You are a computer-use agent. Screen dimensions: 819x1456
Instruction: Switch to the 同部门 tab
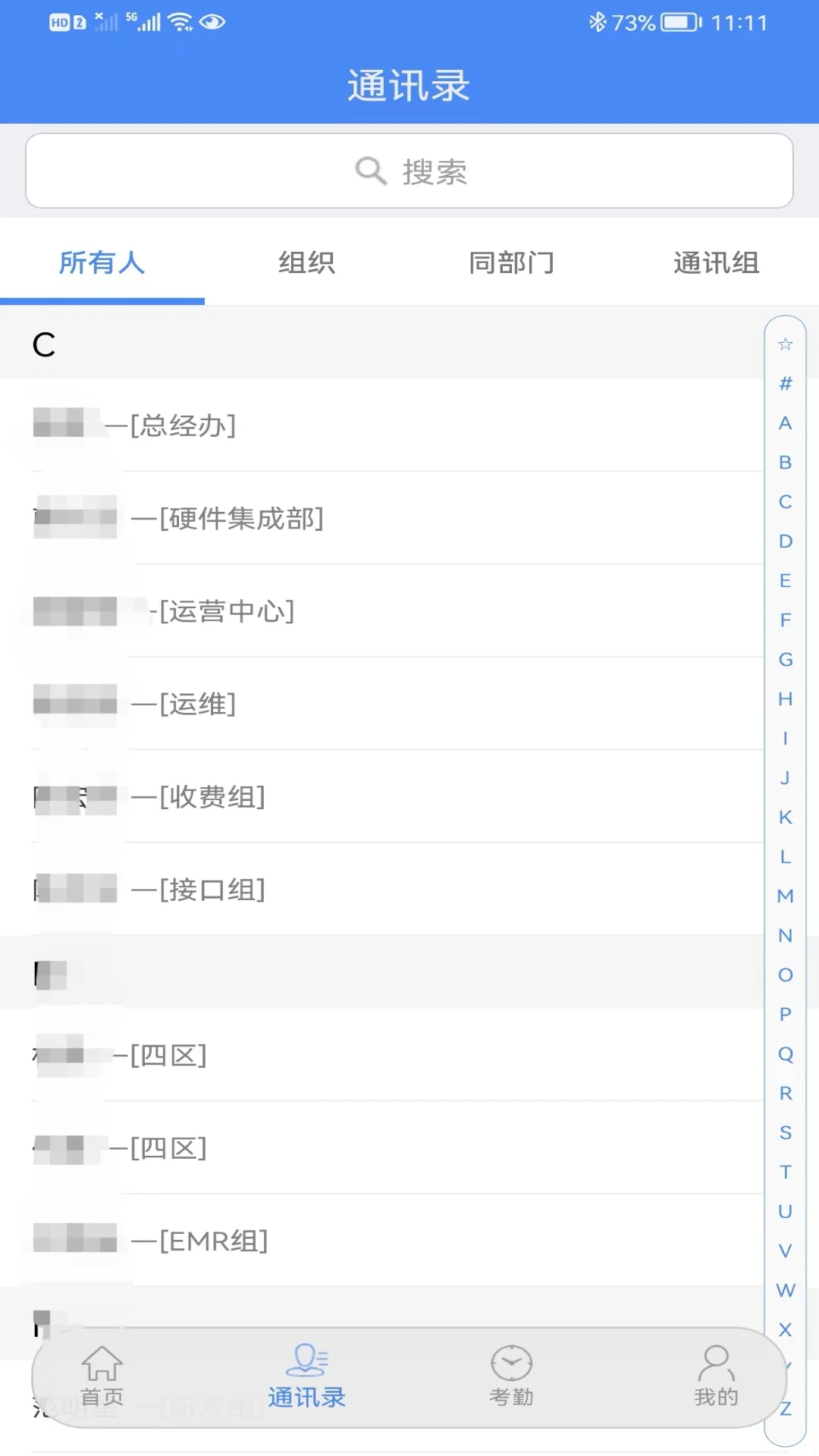click(x=512, y=263)
